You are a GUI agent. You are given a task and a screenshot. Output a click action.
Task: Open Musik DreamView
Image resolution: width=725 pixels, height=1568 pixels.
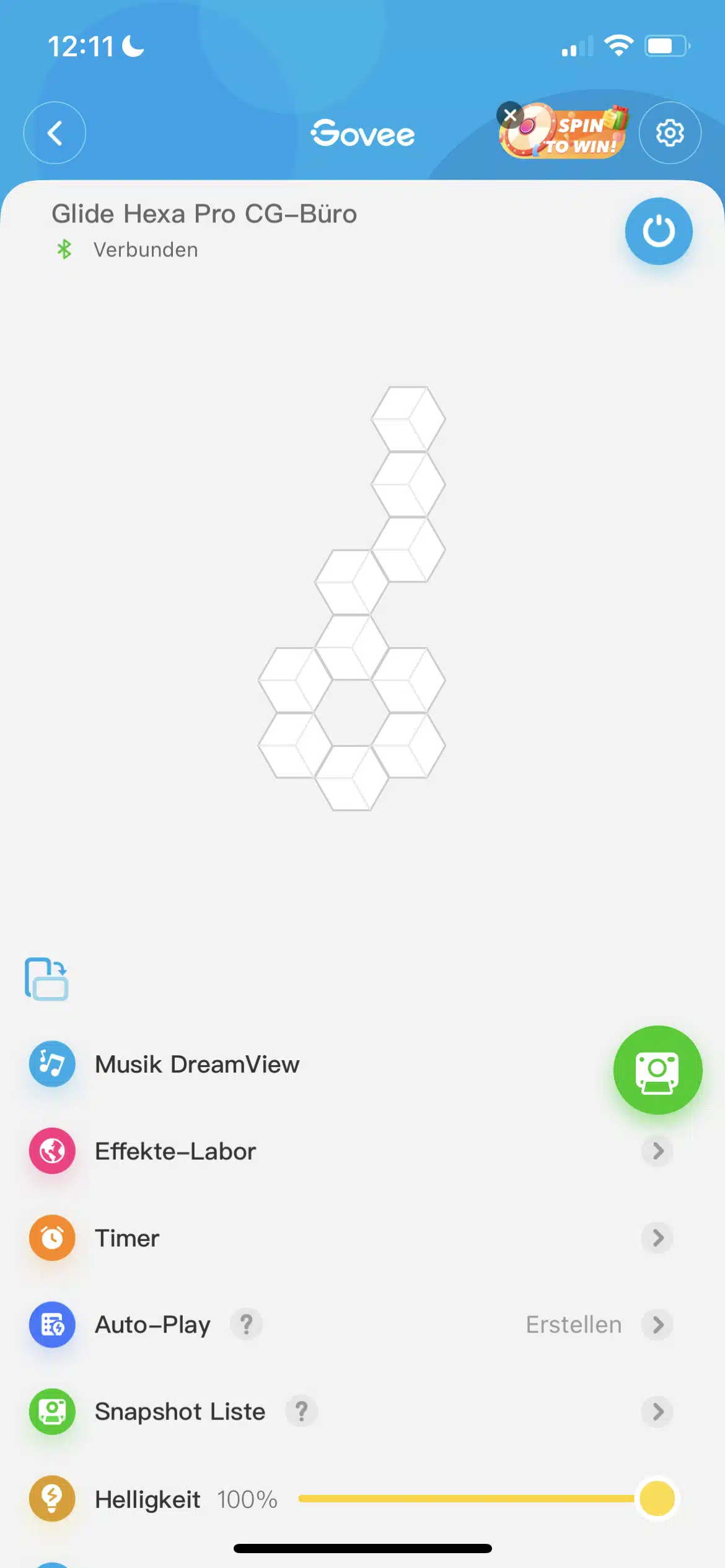pos(197,1064)
